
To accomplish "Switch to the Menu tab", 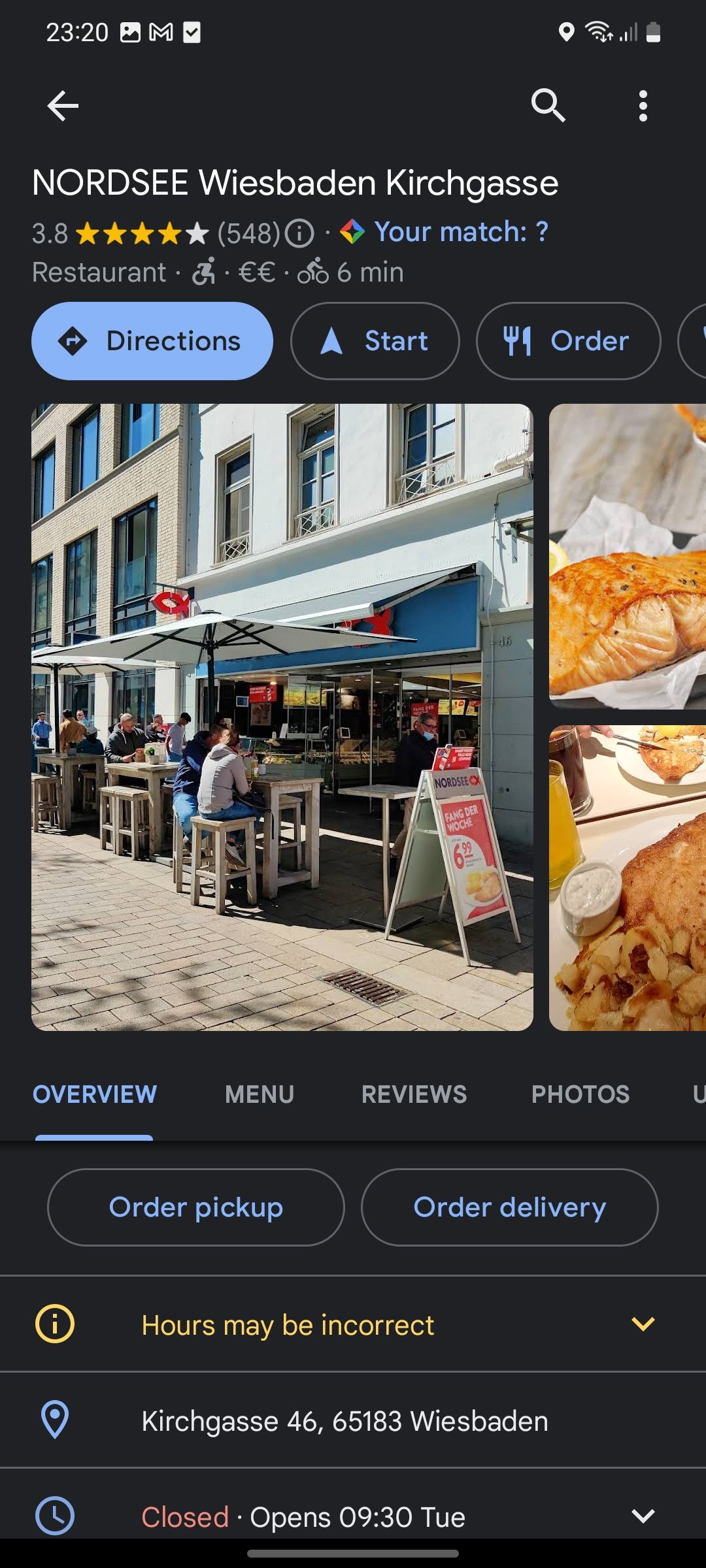I will click(x=260, y=1094).
